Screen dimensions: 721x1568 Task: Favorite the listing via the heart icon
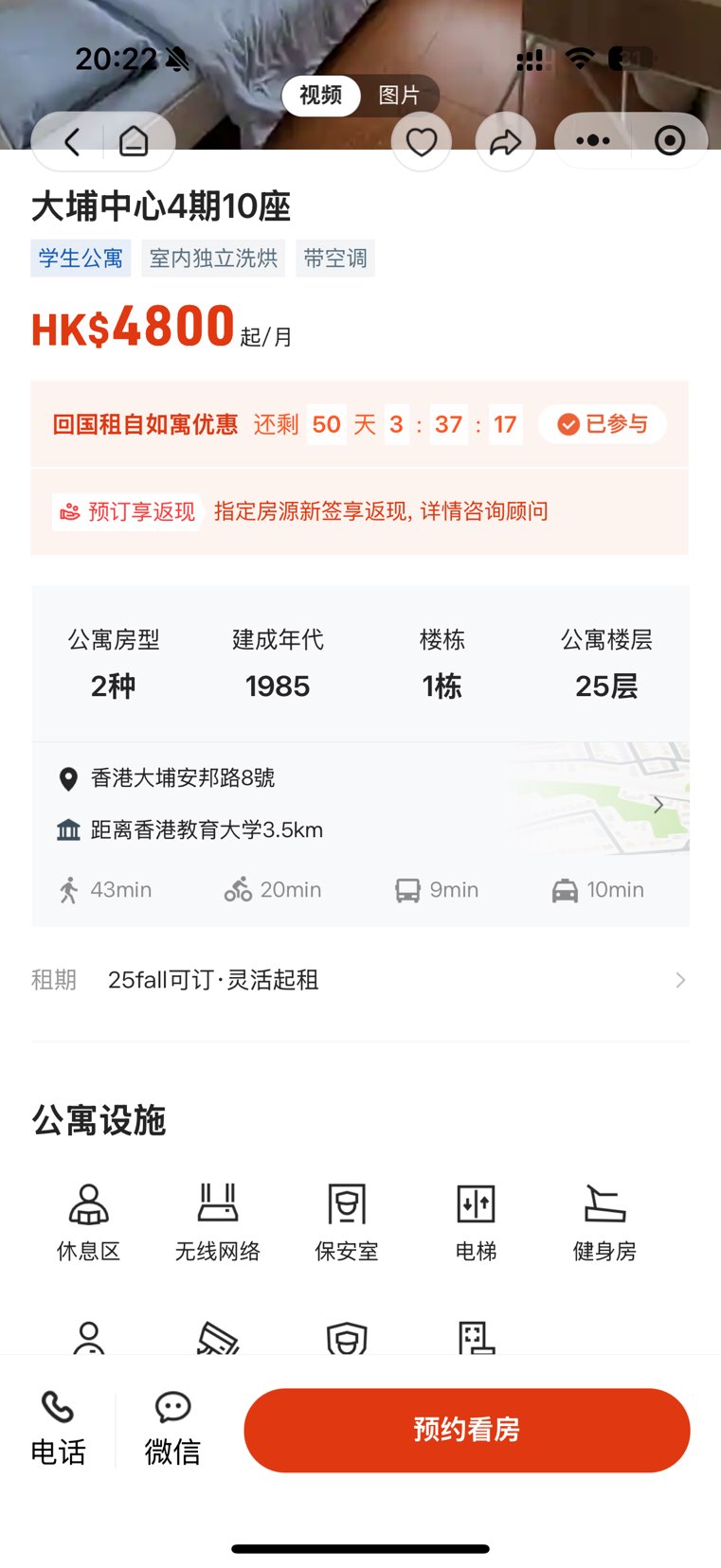point(421,140)
